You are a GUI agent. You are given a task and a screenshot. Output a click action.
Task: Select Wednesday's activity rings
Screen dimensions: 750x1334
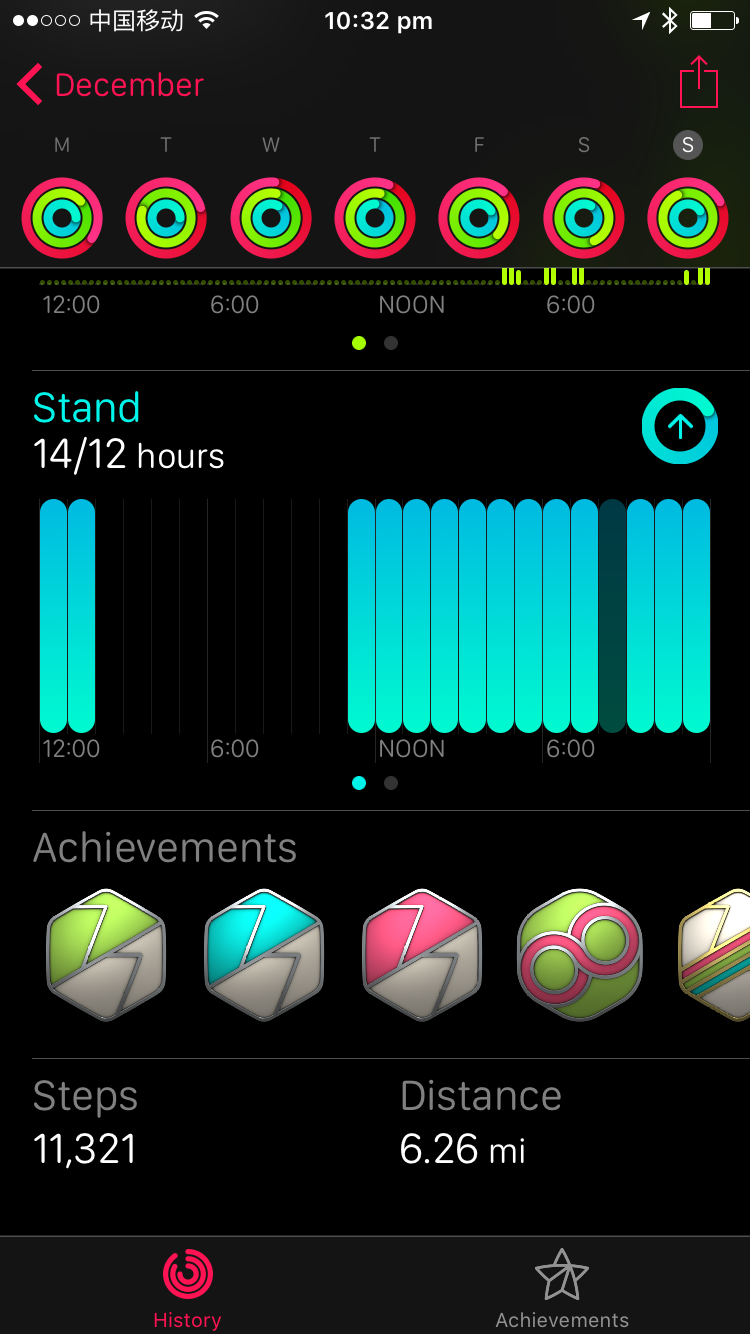270,217
